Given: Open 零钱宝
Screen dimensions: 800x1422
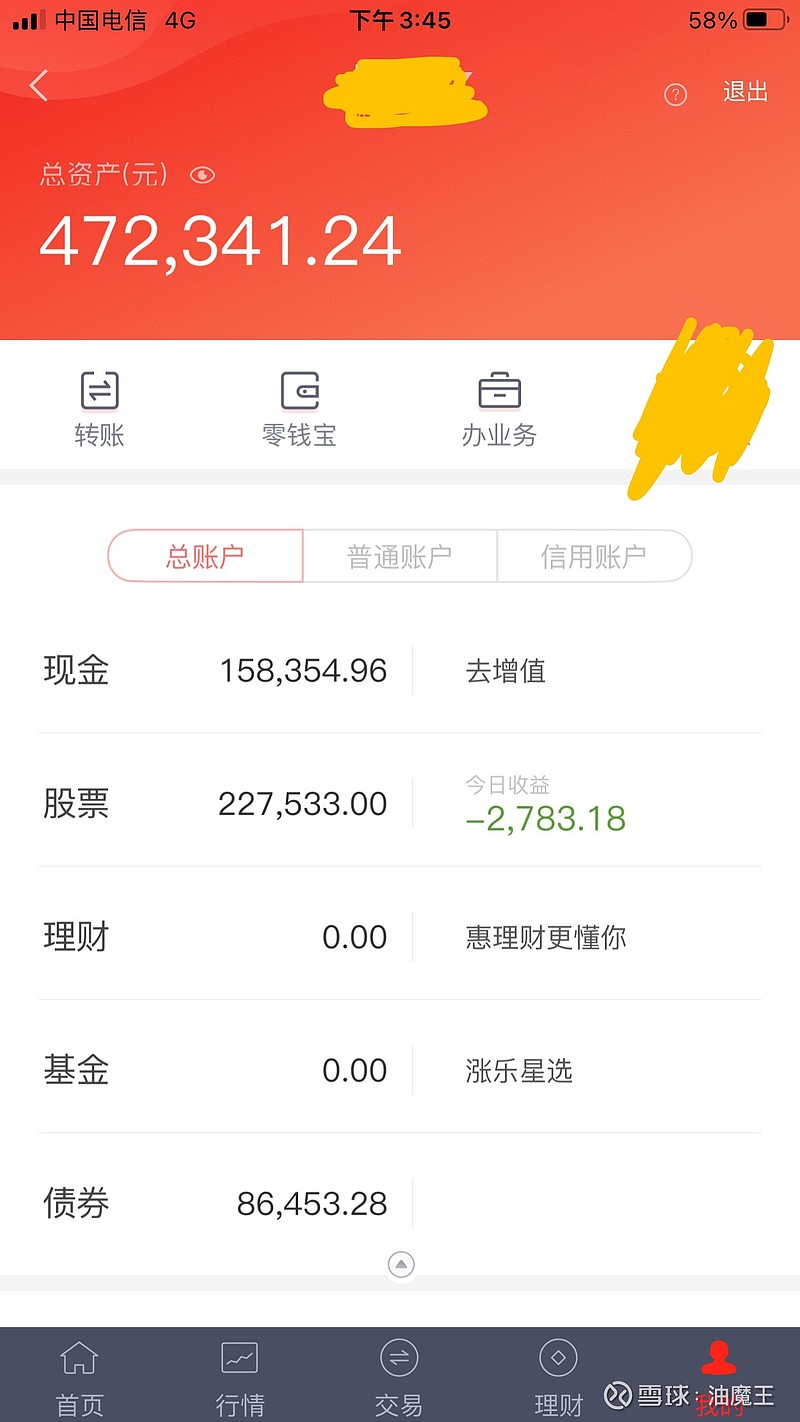Looking at the screenshot, I should (x=299, y=410).
